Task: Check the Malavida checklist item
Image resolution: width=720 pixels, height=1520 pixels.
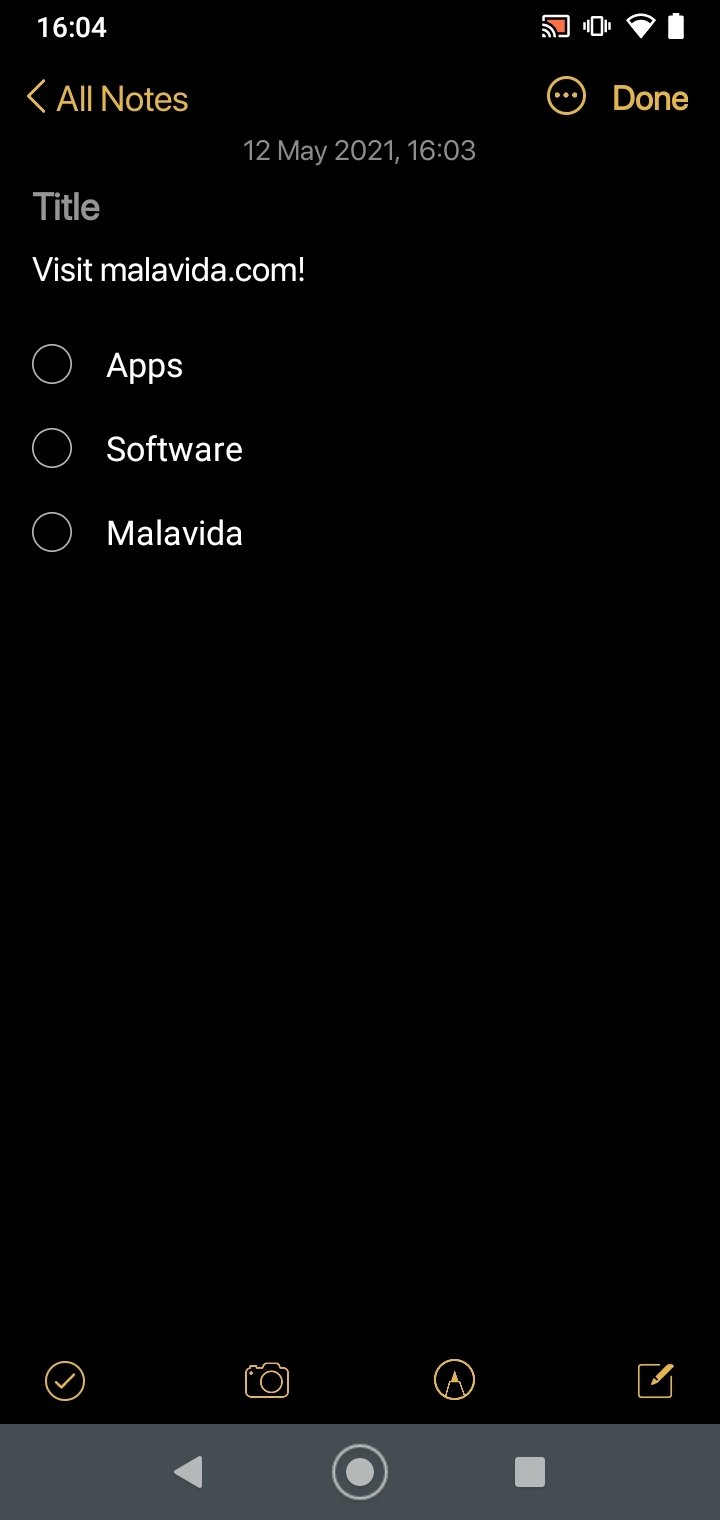Action: (x=52, y=533)
